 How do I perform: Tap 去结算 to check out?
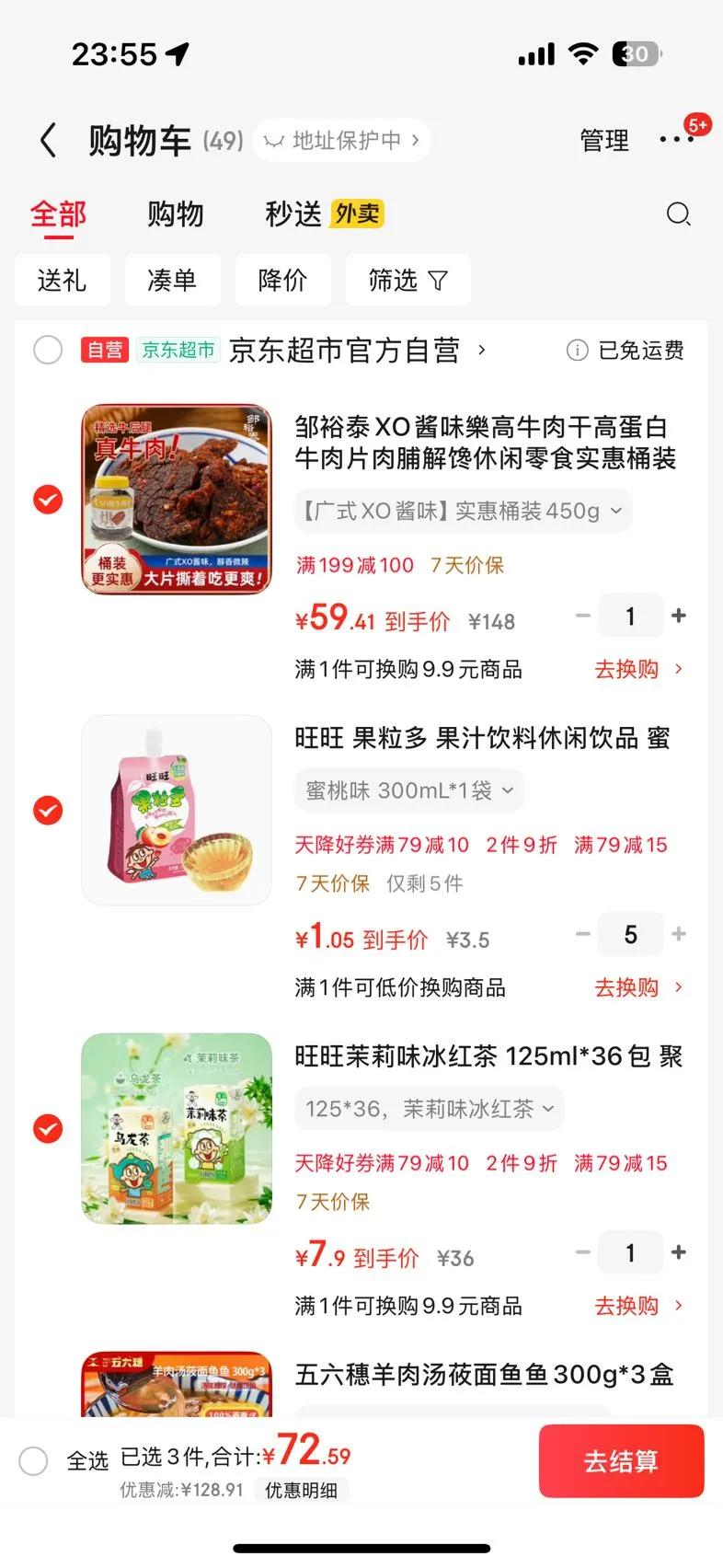621,1460
